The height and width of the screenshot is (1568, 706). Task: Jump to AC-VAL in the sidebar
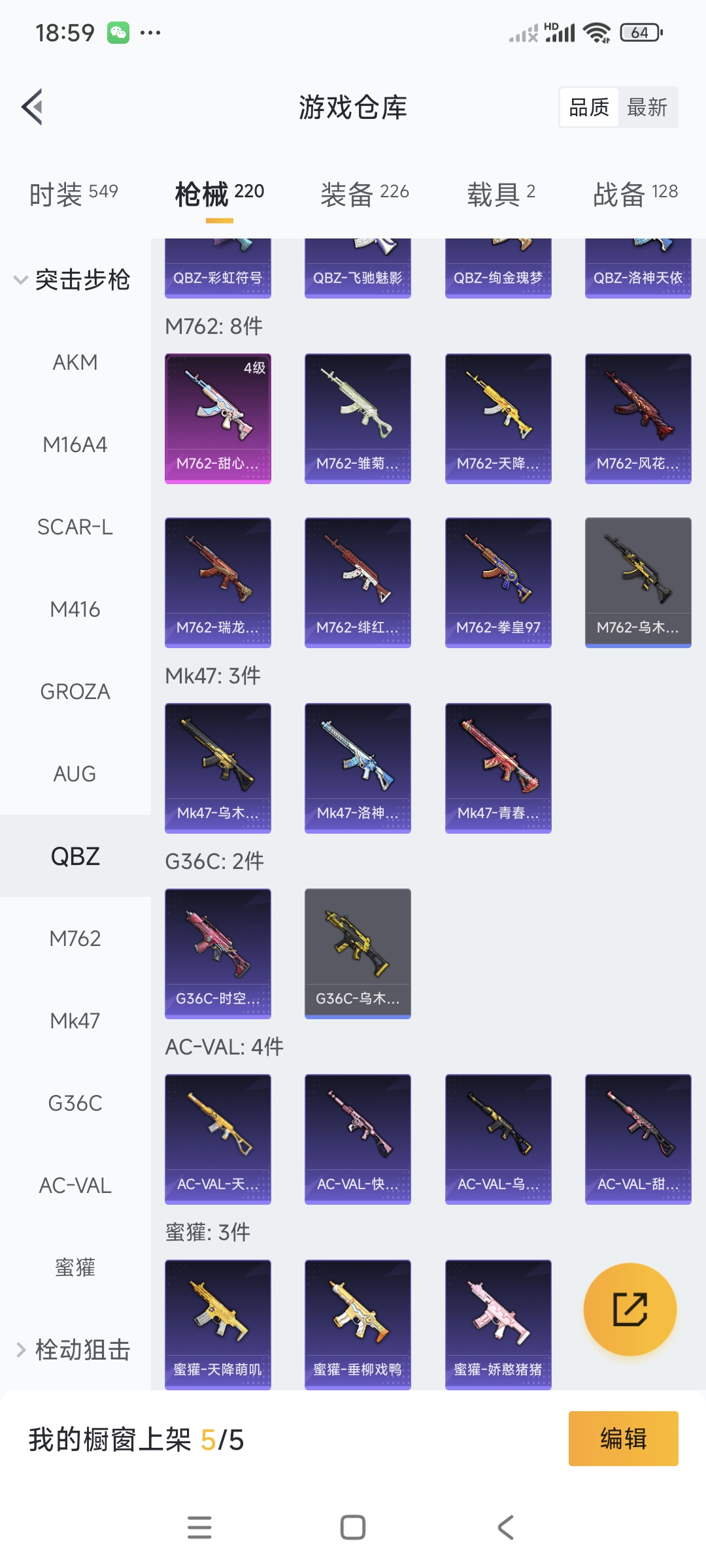pyautogui.click(x=75, y=1185)
